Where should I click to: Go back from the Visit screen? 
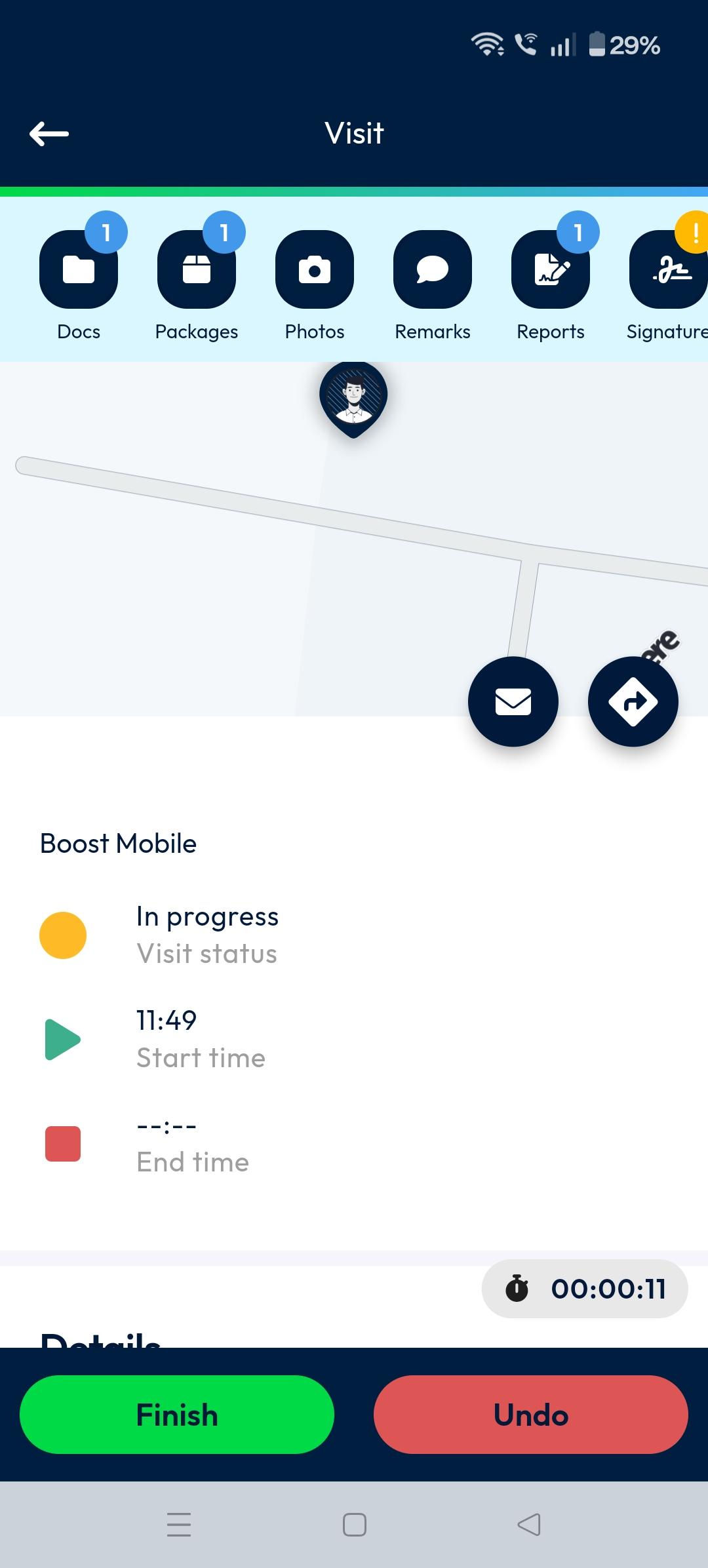point(49,134)
